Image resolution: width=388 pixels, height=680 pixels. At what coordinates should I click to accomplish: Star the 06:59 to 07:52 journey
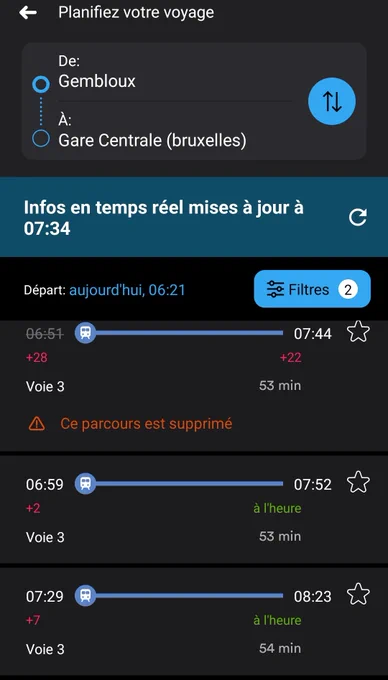358,482
